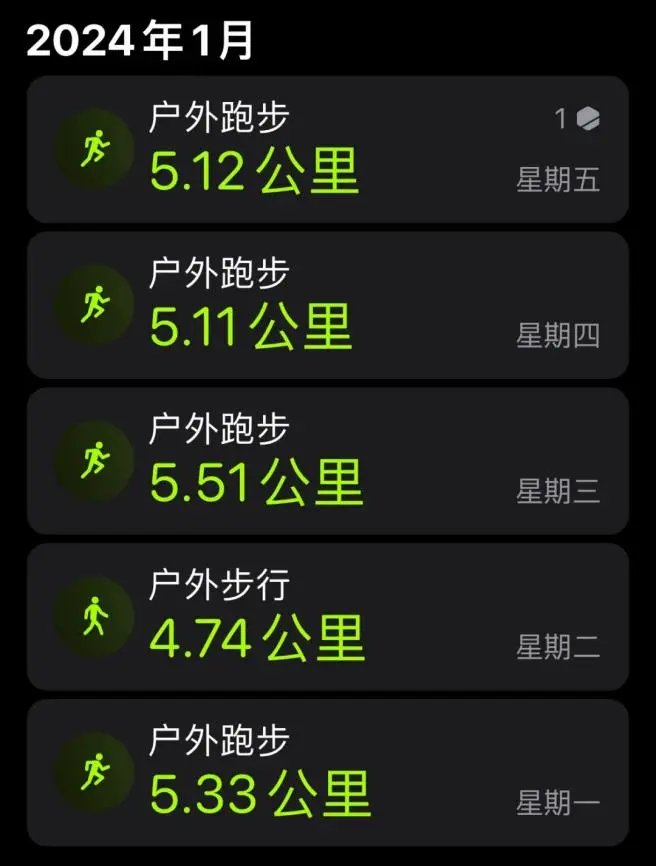Image resolution: width=656 pixels, height=866 pixels.
Task: View the Monday 5.33 km outdoor run
Action: tap(327, 773)
